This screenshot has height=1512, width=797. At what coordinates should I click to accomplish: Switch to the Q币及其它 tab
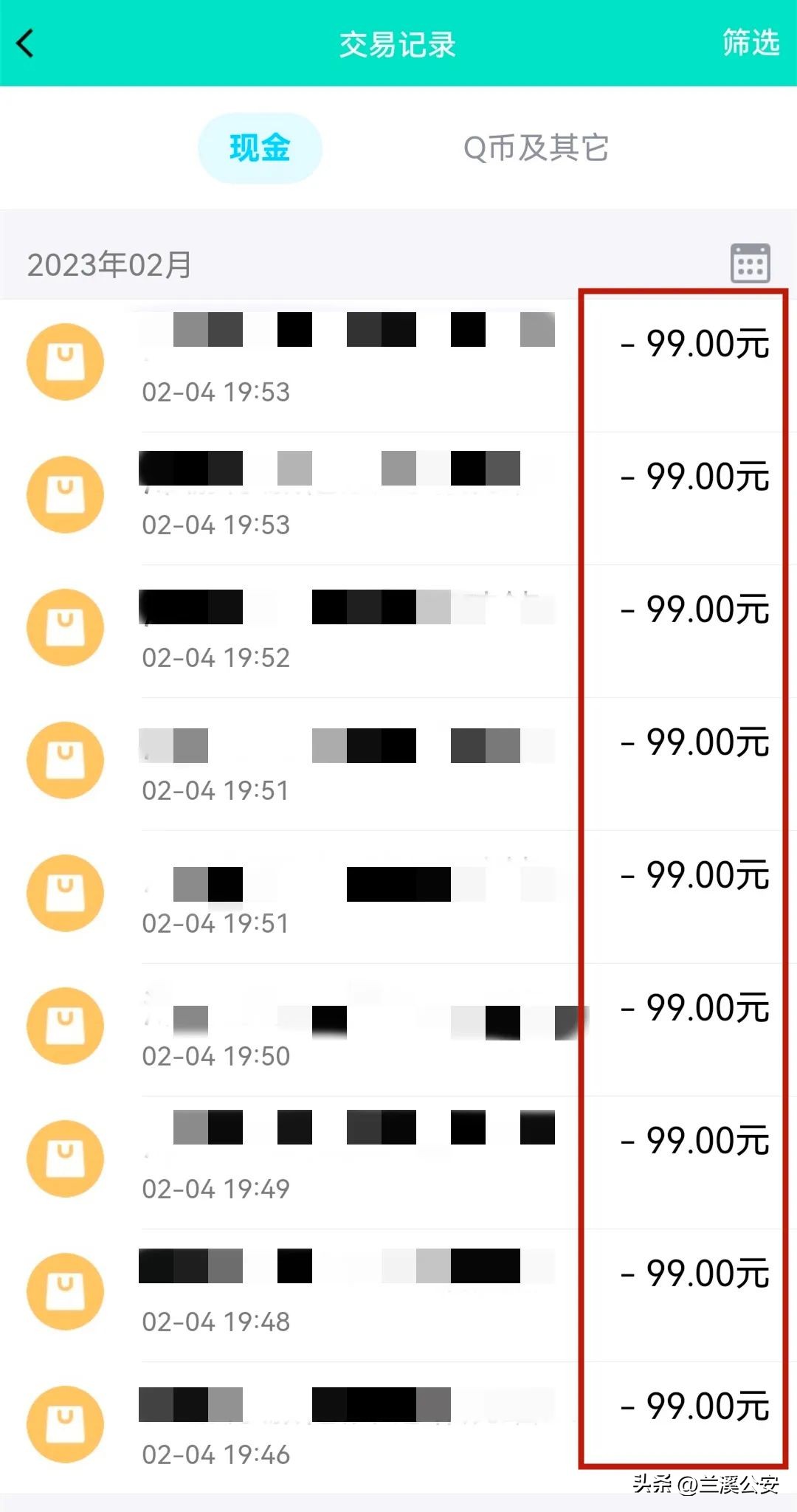pos(536,148)
